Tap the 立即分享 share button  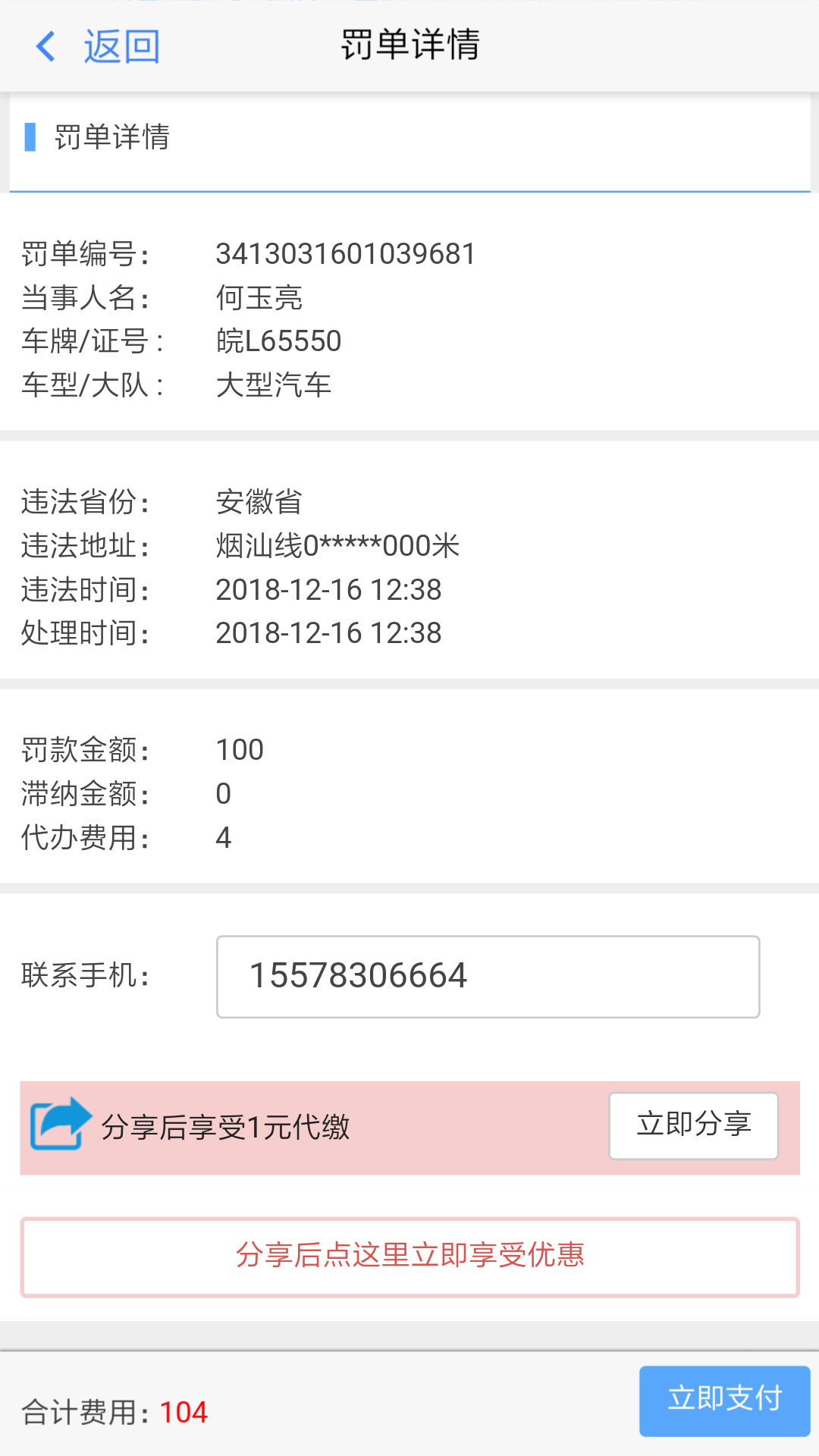click(692, 1125)
